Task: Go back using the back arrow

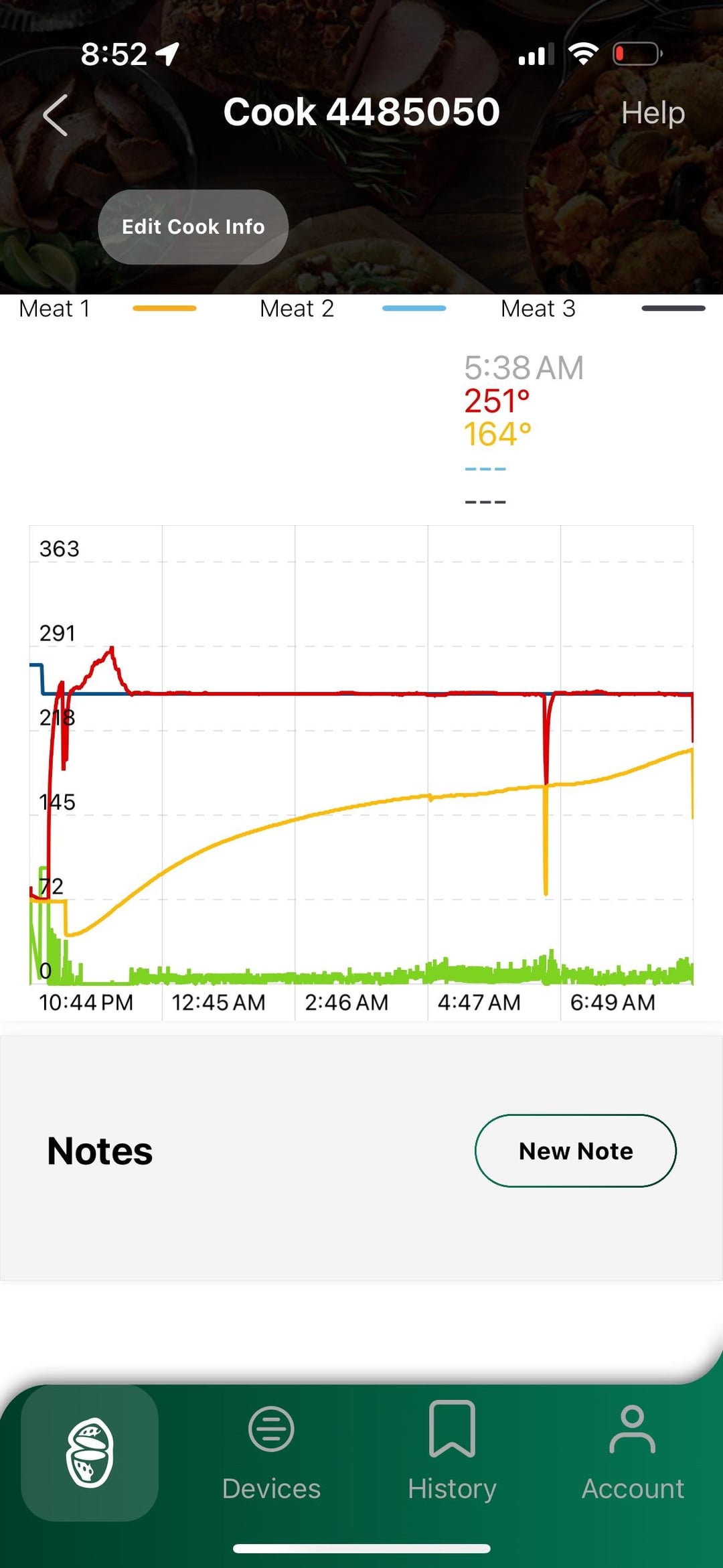Action: [x=56, y=115]
